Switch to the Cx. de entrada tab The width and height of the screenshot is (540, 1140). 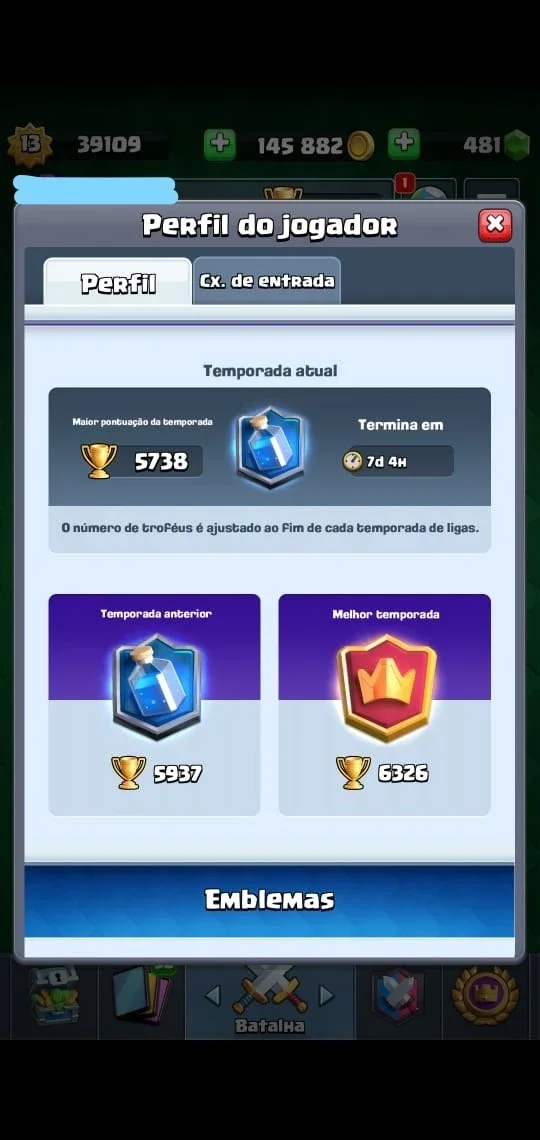click(267, 281)
